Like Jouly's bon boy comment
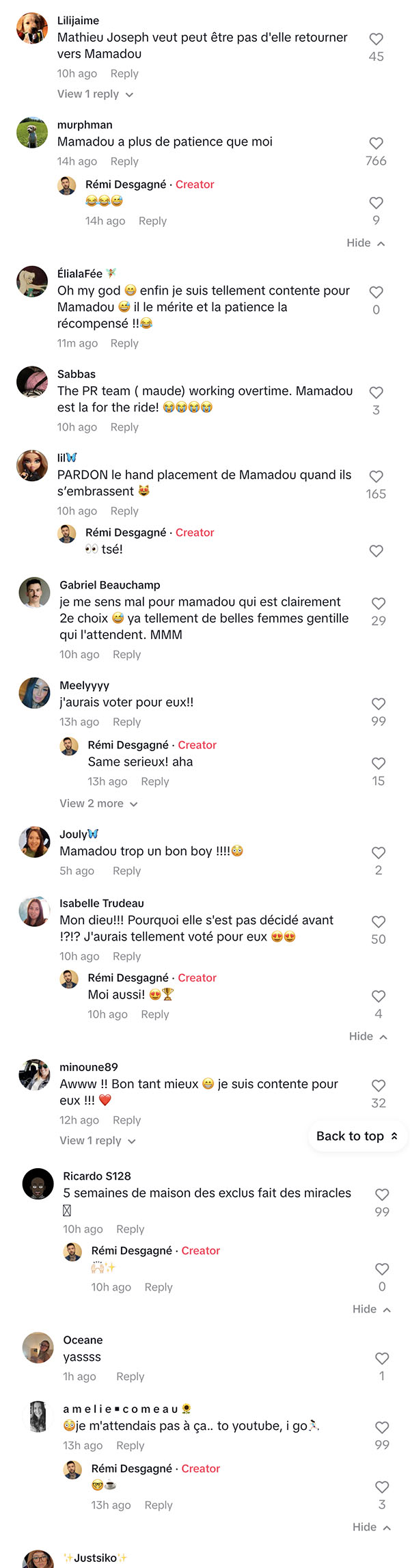 pyautogui.click(x=379, y=852)
